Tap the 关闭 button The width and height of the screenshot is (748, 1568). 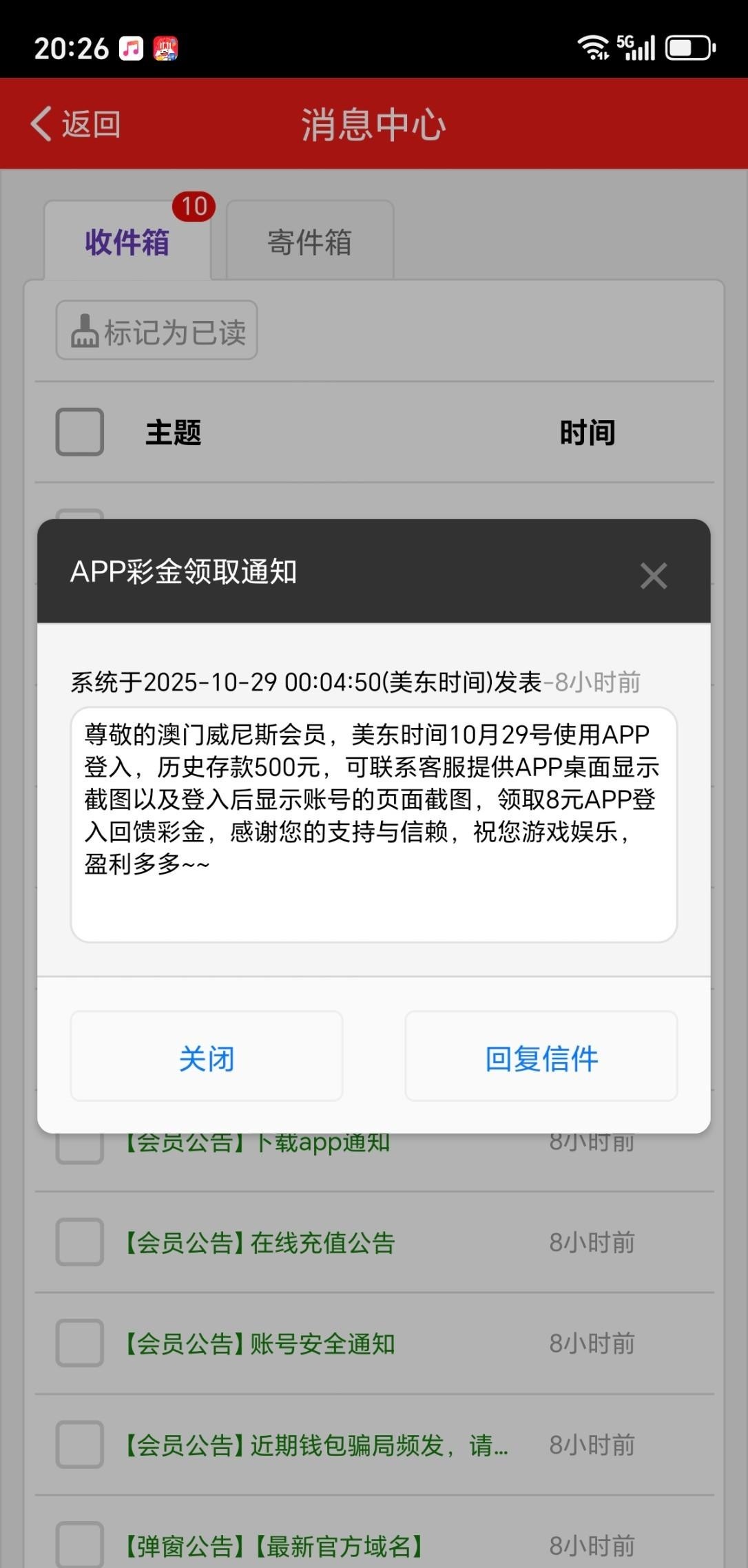pyautogui.click(x=207, y=1056)
